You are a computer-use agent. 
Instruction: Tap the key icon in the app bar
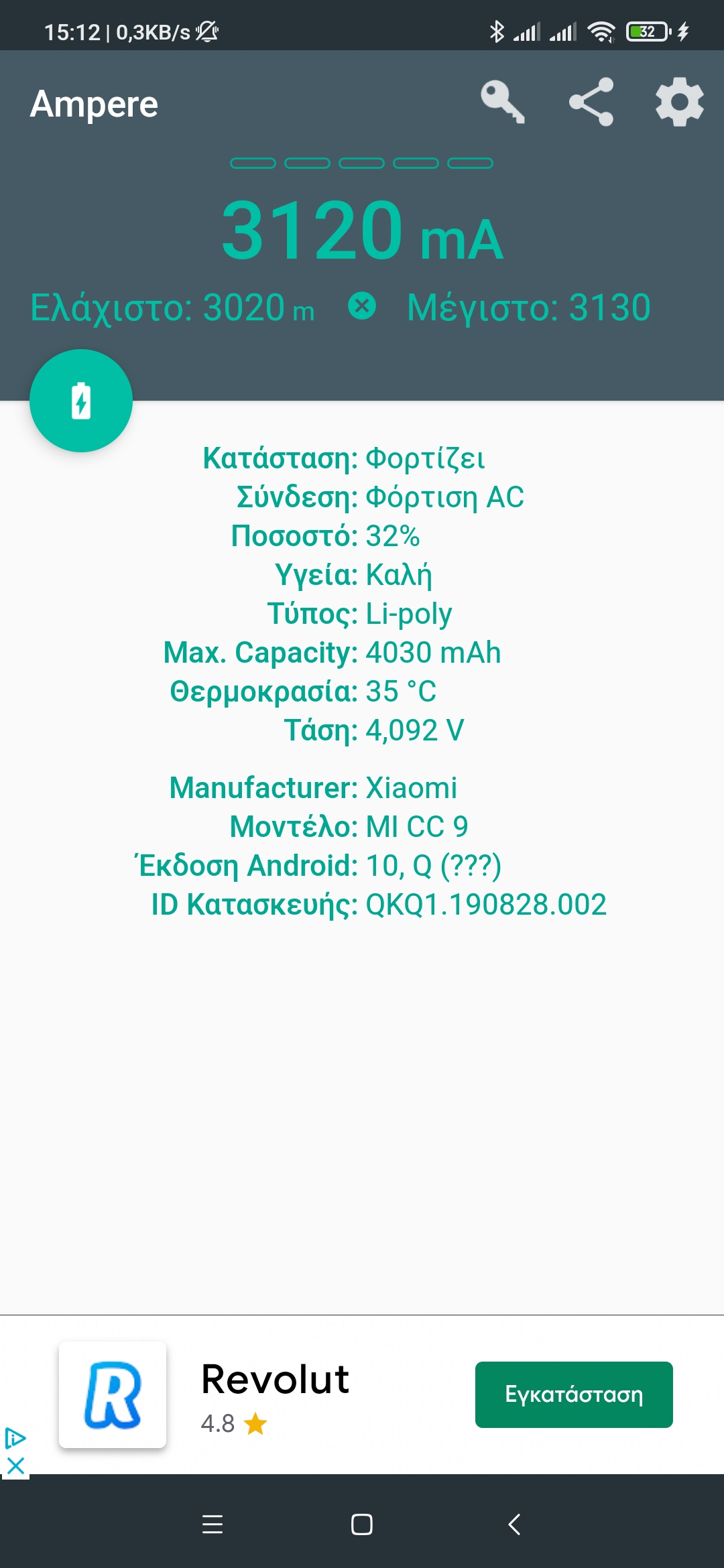pos(502,102)
